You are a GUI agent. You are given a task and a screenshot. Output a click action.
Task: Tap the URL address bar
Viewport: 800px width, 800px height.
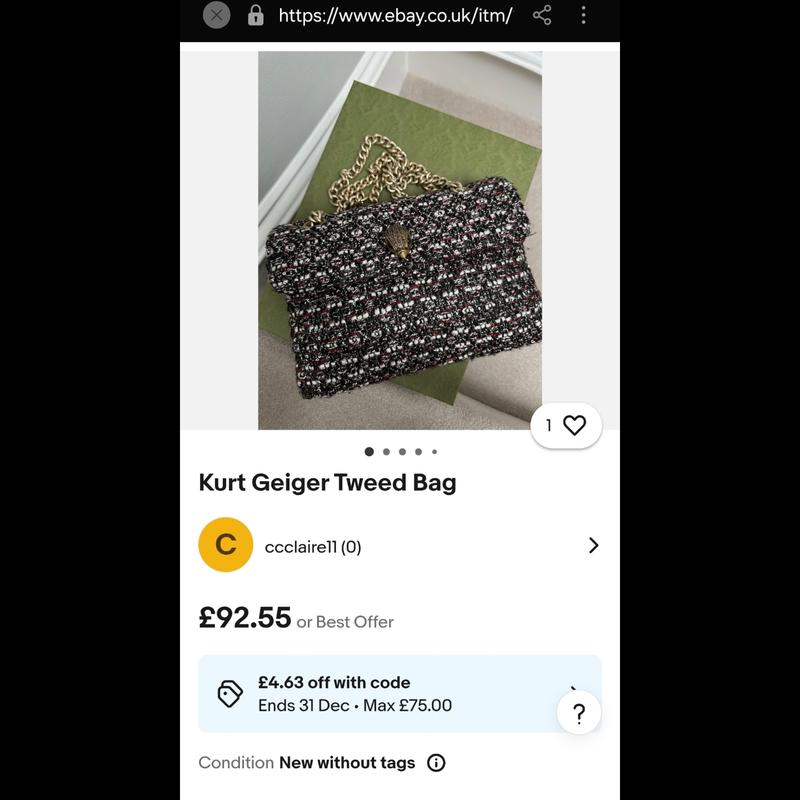(x=395, y=15)
